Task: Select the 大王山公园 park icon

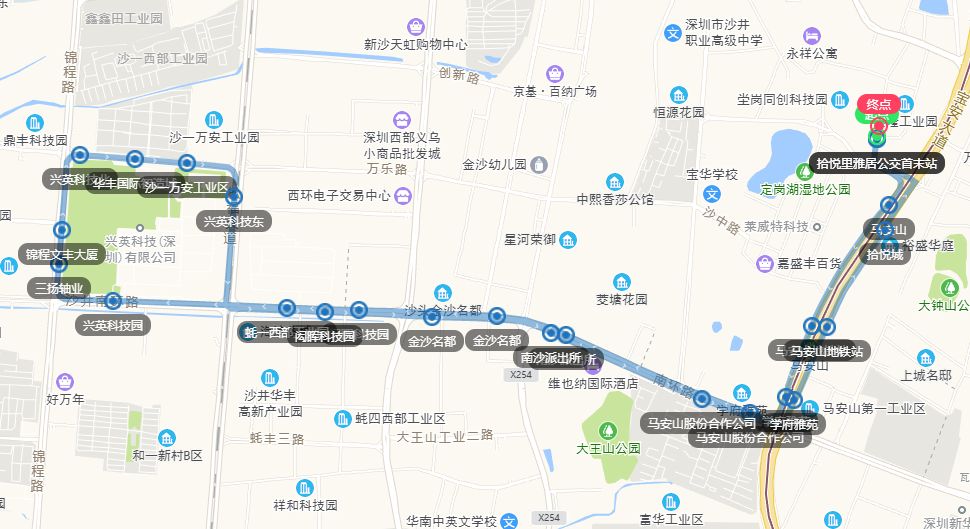Action: tap(608, 430)
